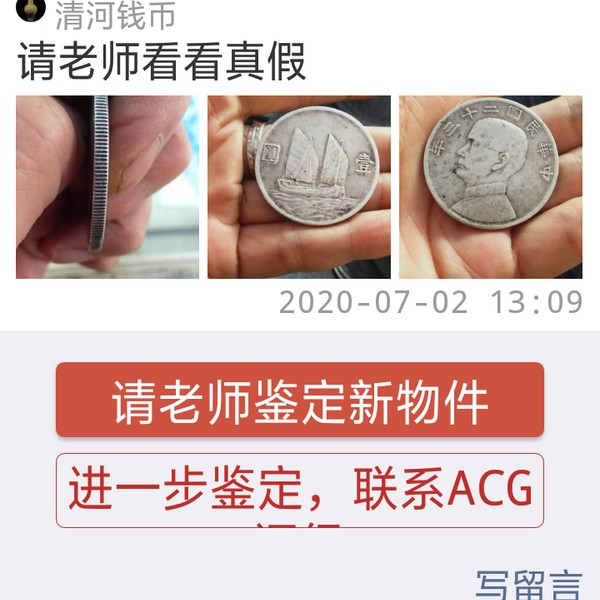600x600 pixels.
Task: Open the coin edge photo thumbnail
Action: pos(107,187)
